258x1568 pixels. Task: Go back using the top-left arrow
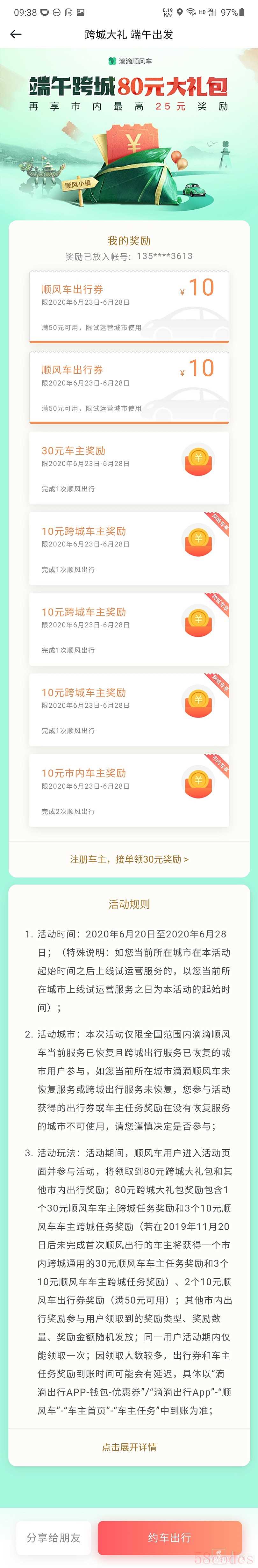point(16,35)
